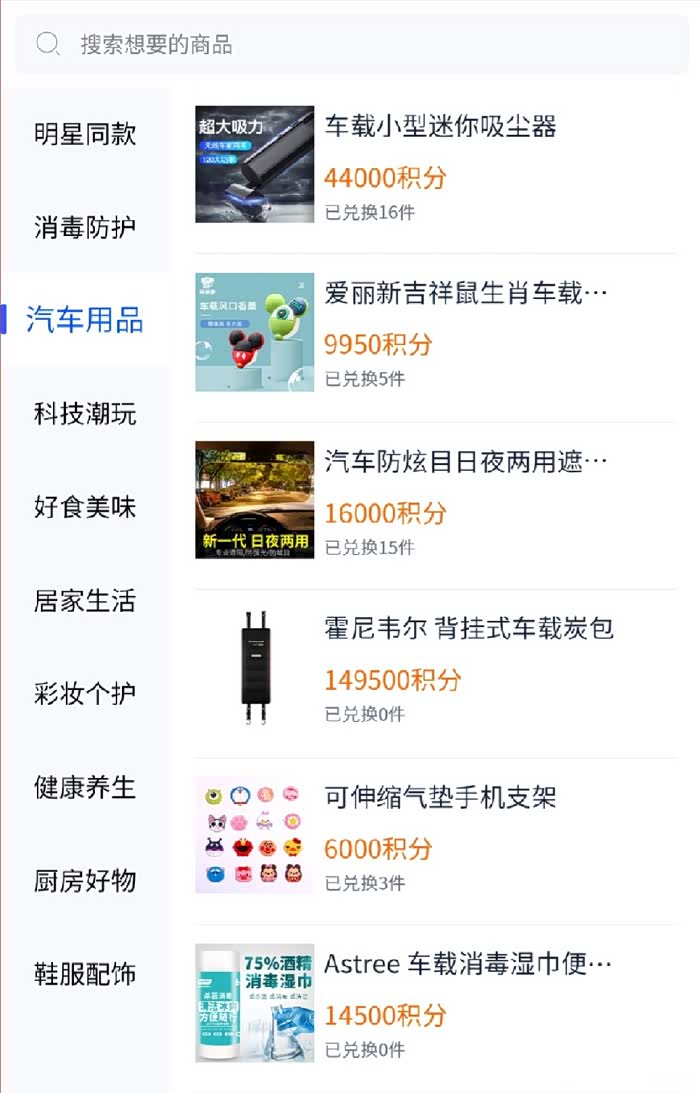
Task: Open the 科技潮玩 category
Action: pyautogui.click(x=85, y=414)
